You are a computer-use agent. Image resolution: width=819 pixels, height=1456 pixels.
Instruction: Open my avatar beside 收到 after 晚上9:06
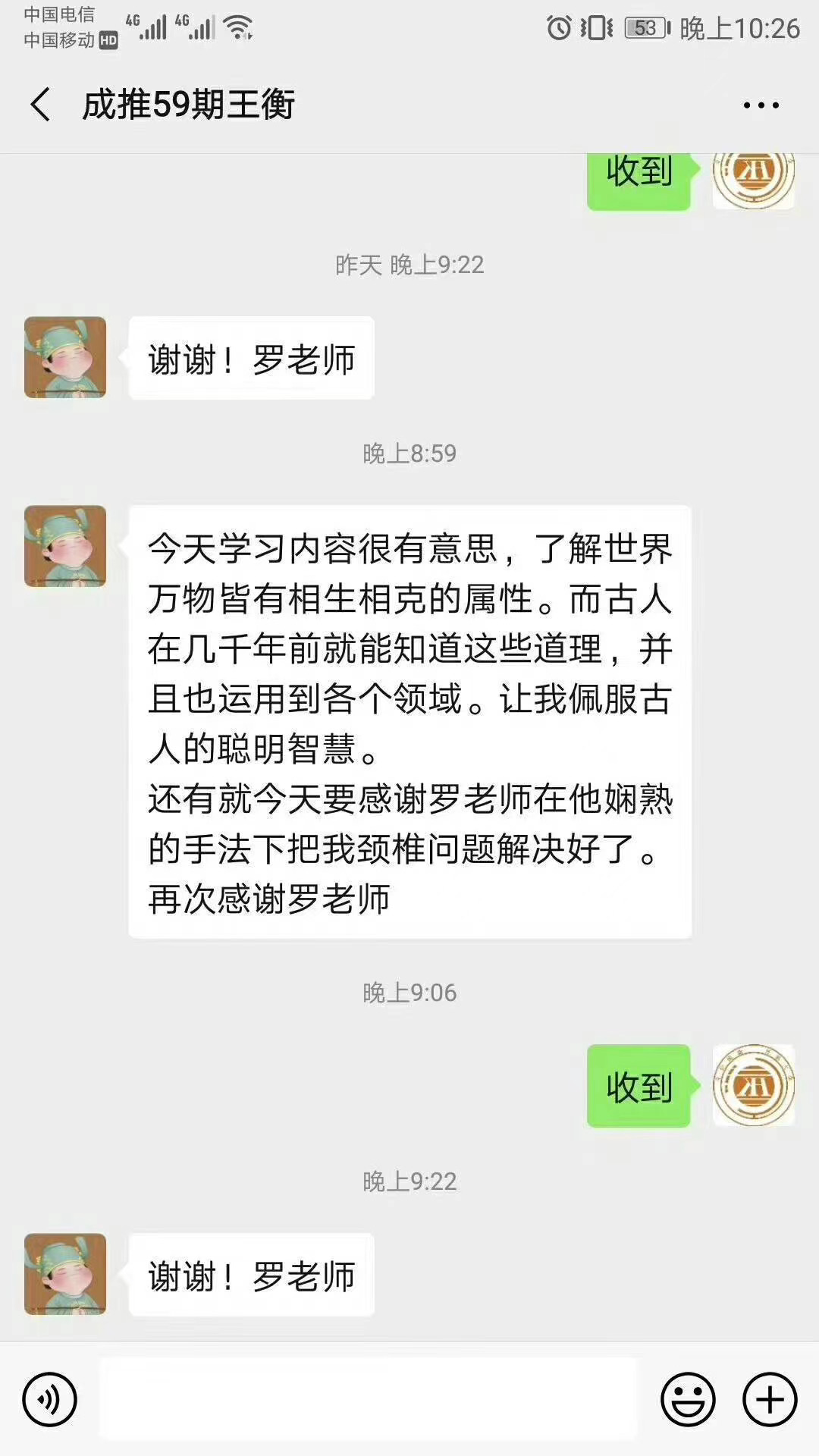pos(753,1085)
